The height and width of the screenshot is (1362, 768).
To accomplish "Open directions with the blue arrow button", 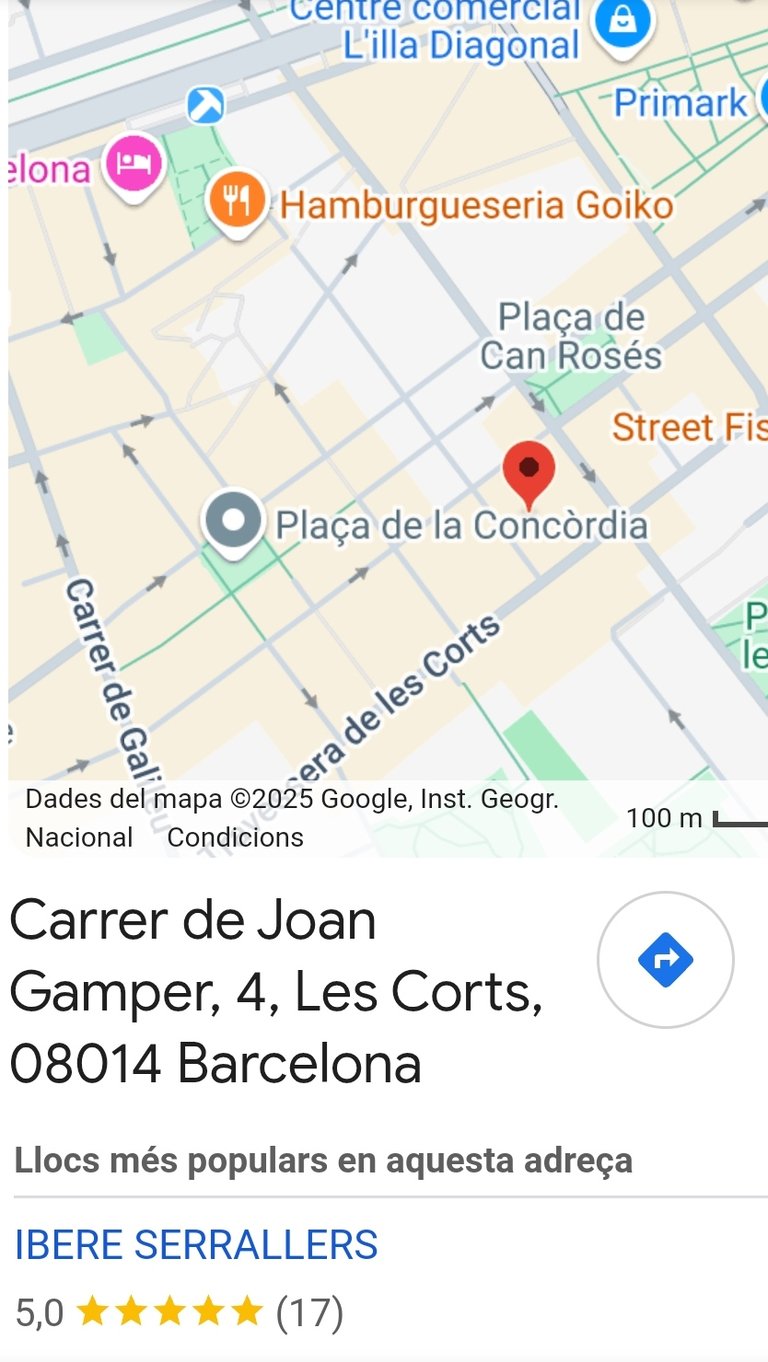I will coord(665,960).
